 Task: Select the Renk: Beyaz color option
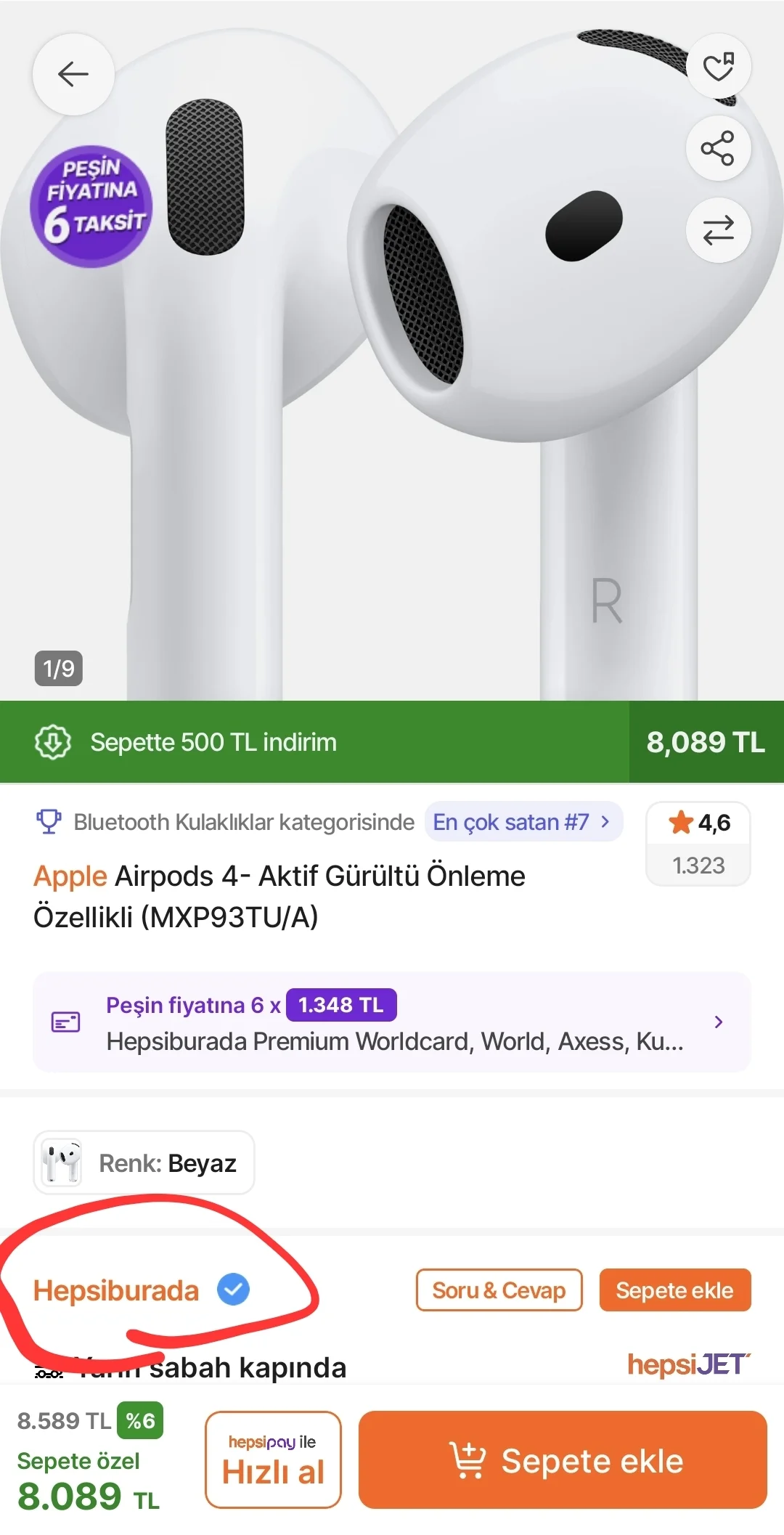click(144, 1163)
